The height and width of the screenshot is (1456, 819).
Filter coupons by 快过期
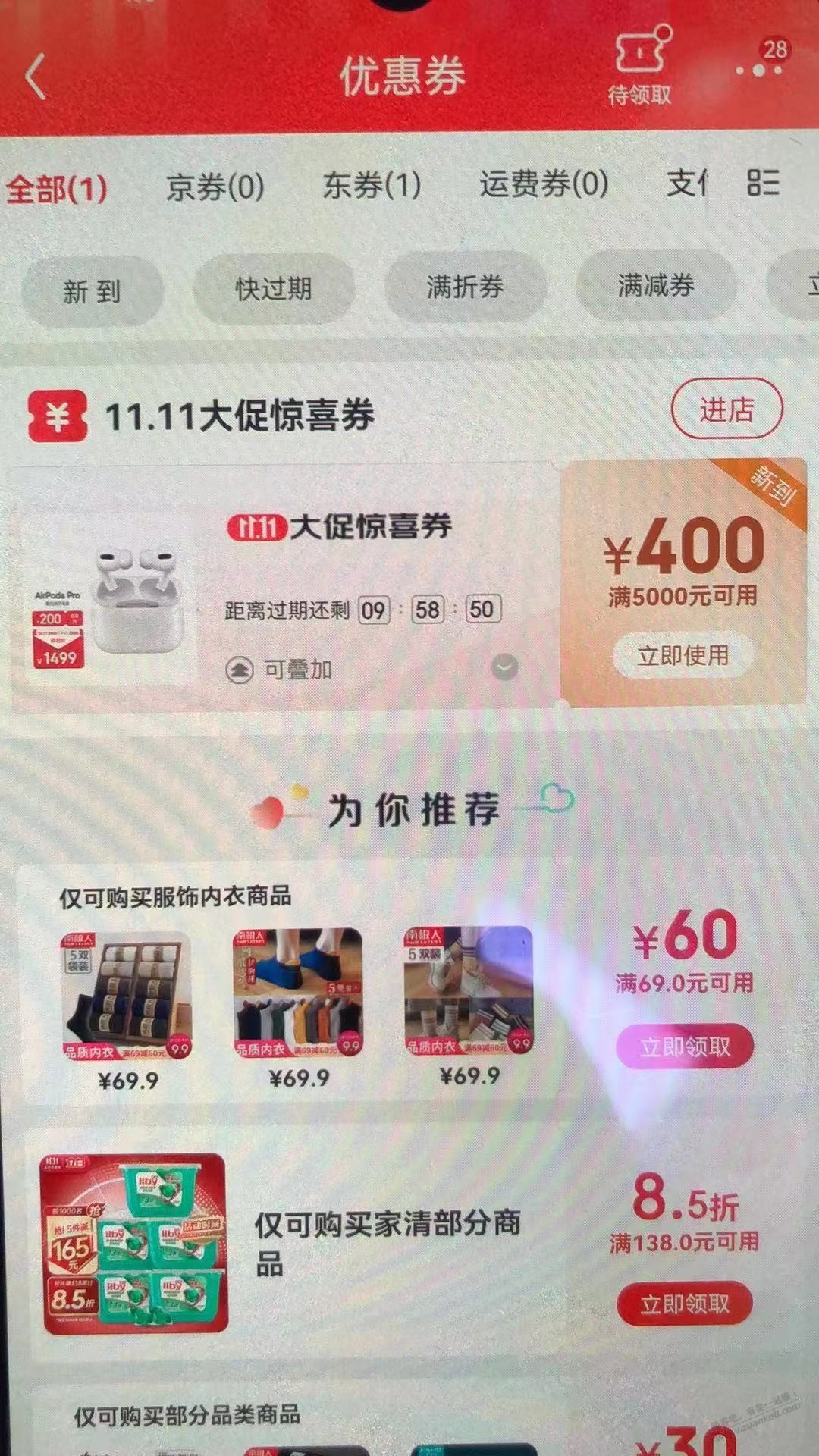(x=273, y=288)
